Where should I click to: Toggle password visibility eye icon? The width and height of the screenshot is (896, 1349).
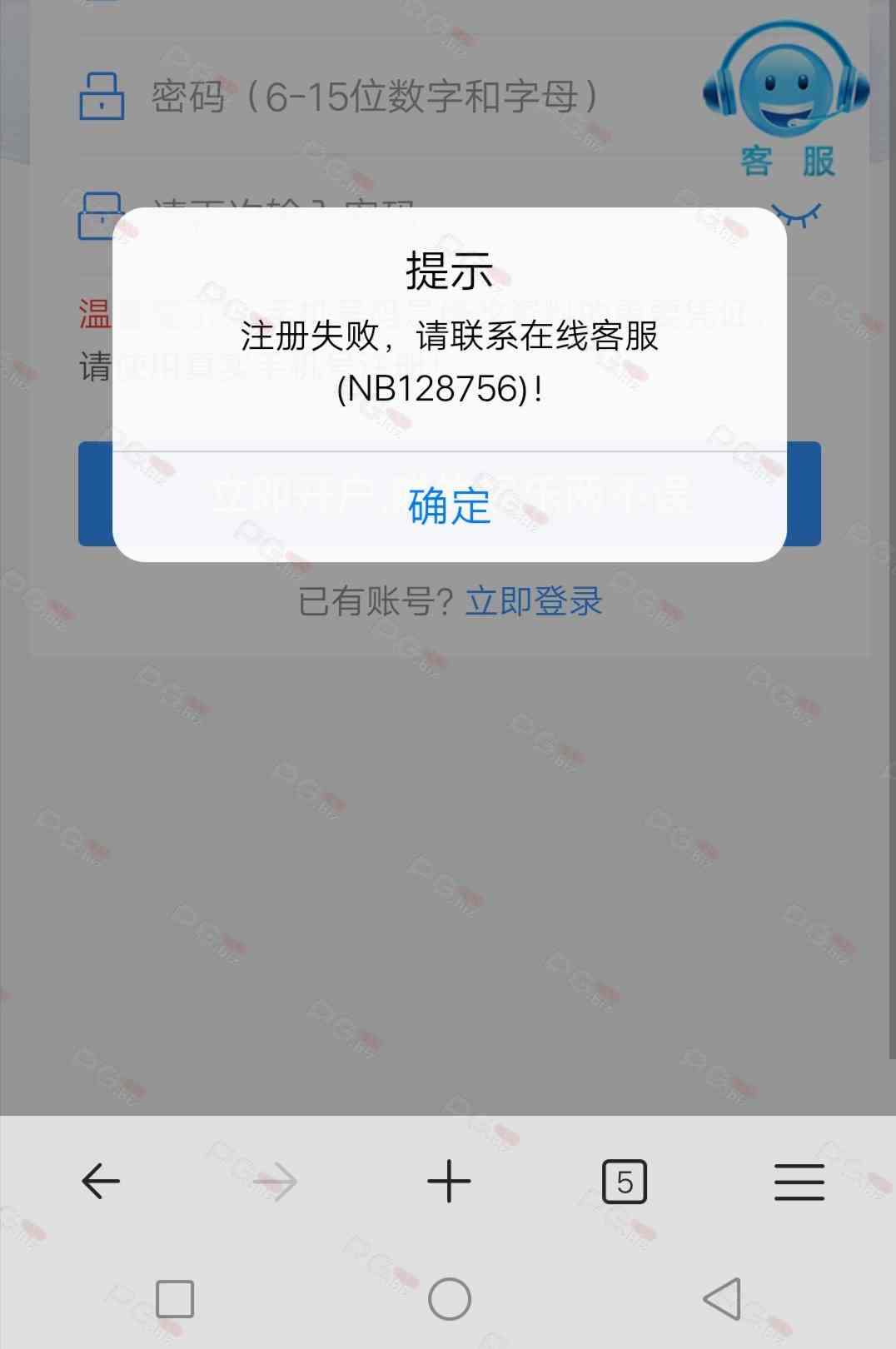tap(797, 216)
